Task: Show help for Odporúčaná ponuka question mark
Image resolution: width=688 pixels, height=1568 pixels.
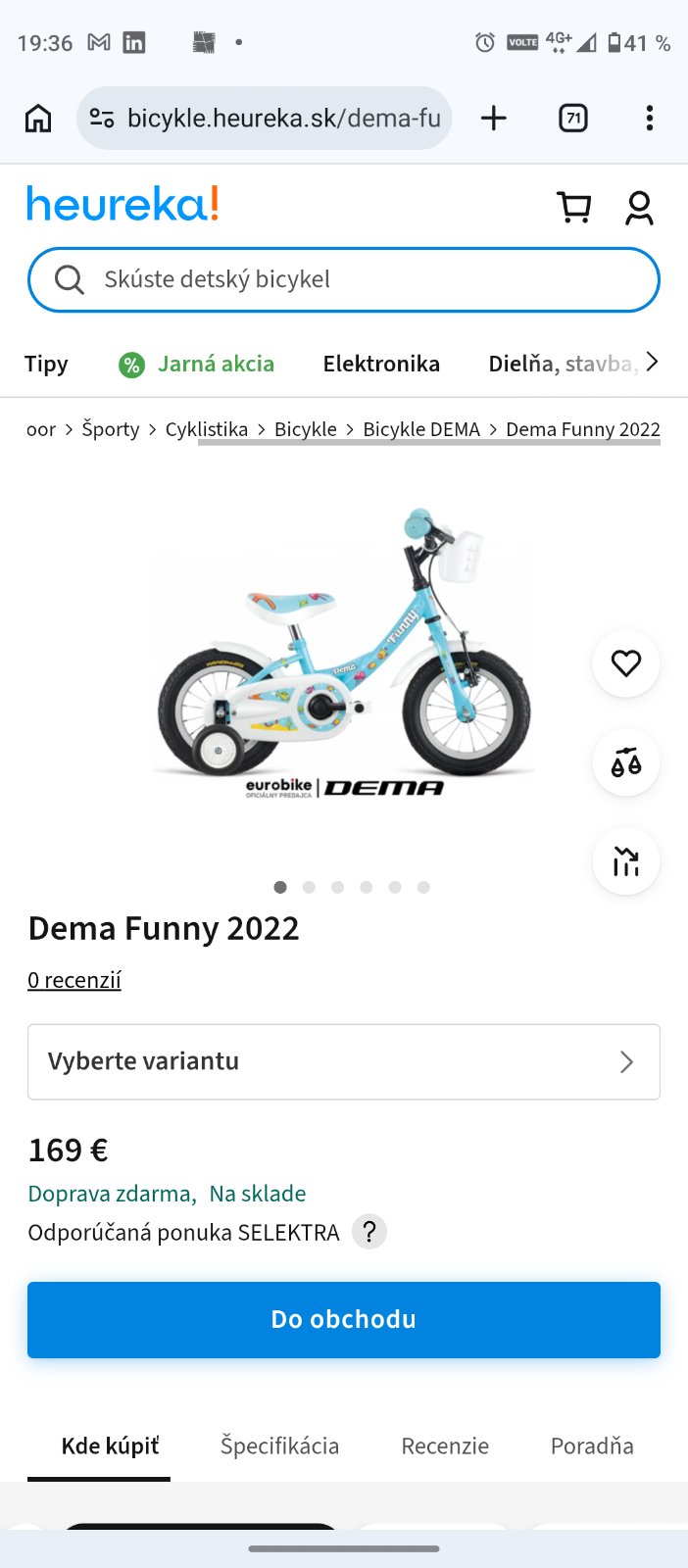Action: (x=369, y=1232)
